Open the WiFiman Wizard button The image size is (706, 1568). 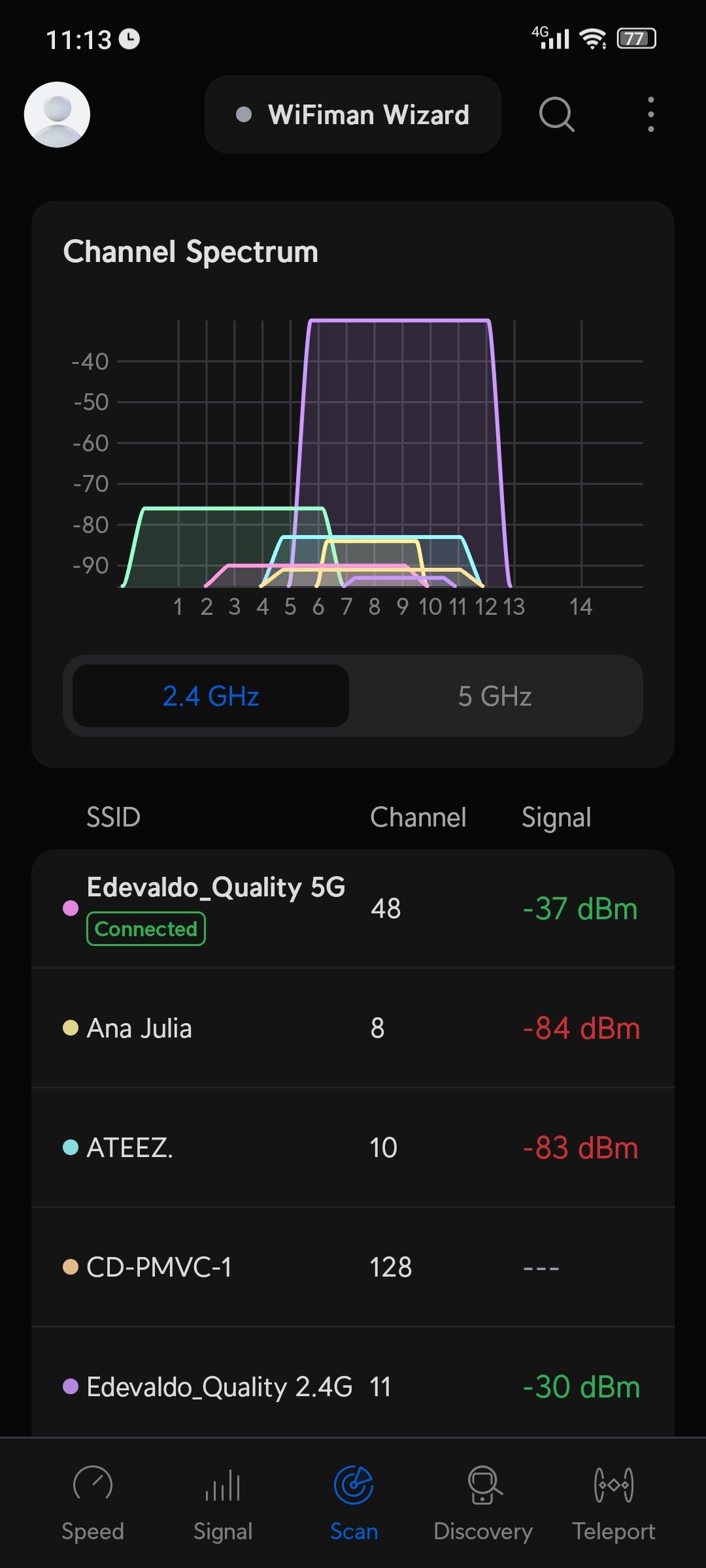[353, 114]
